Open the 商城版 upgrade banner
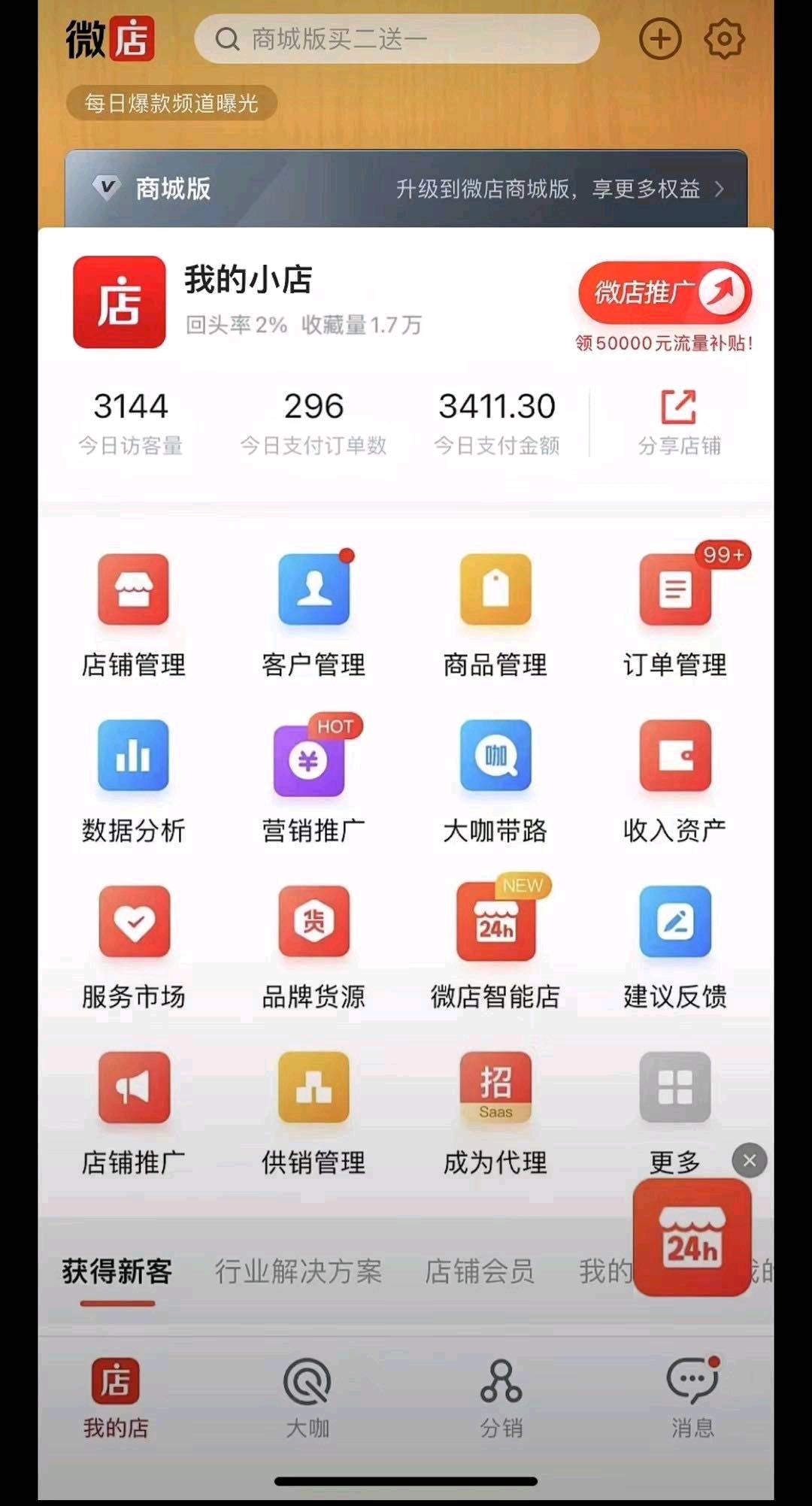Screen dimensions: 812x1506 [x=406, y=188]
